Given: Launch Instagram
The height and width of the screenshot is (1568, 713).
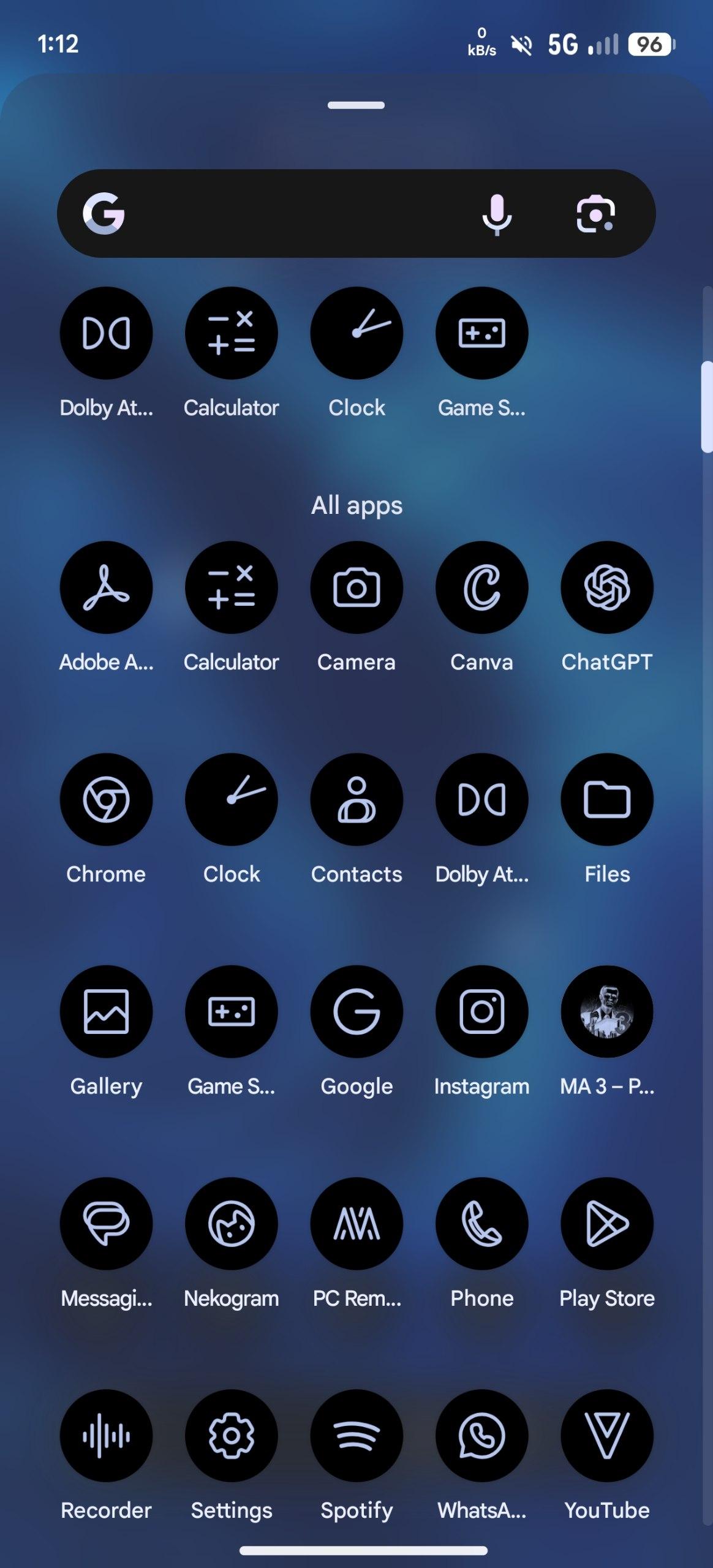Looking at the screenshot, I should [x=481, y=1011].
